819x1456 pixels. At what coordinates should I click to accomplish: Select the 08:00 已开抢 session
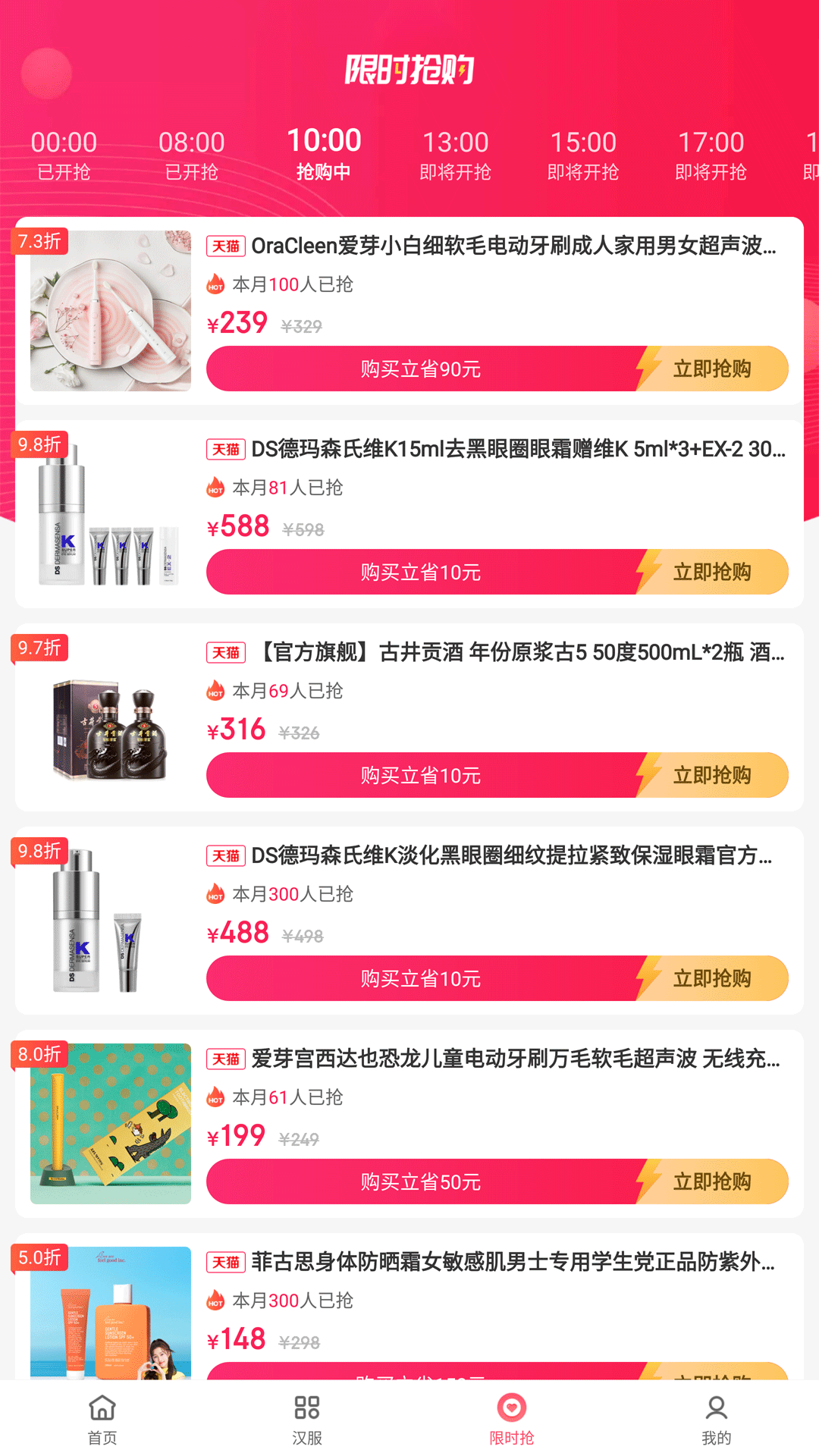click(191, 155)
